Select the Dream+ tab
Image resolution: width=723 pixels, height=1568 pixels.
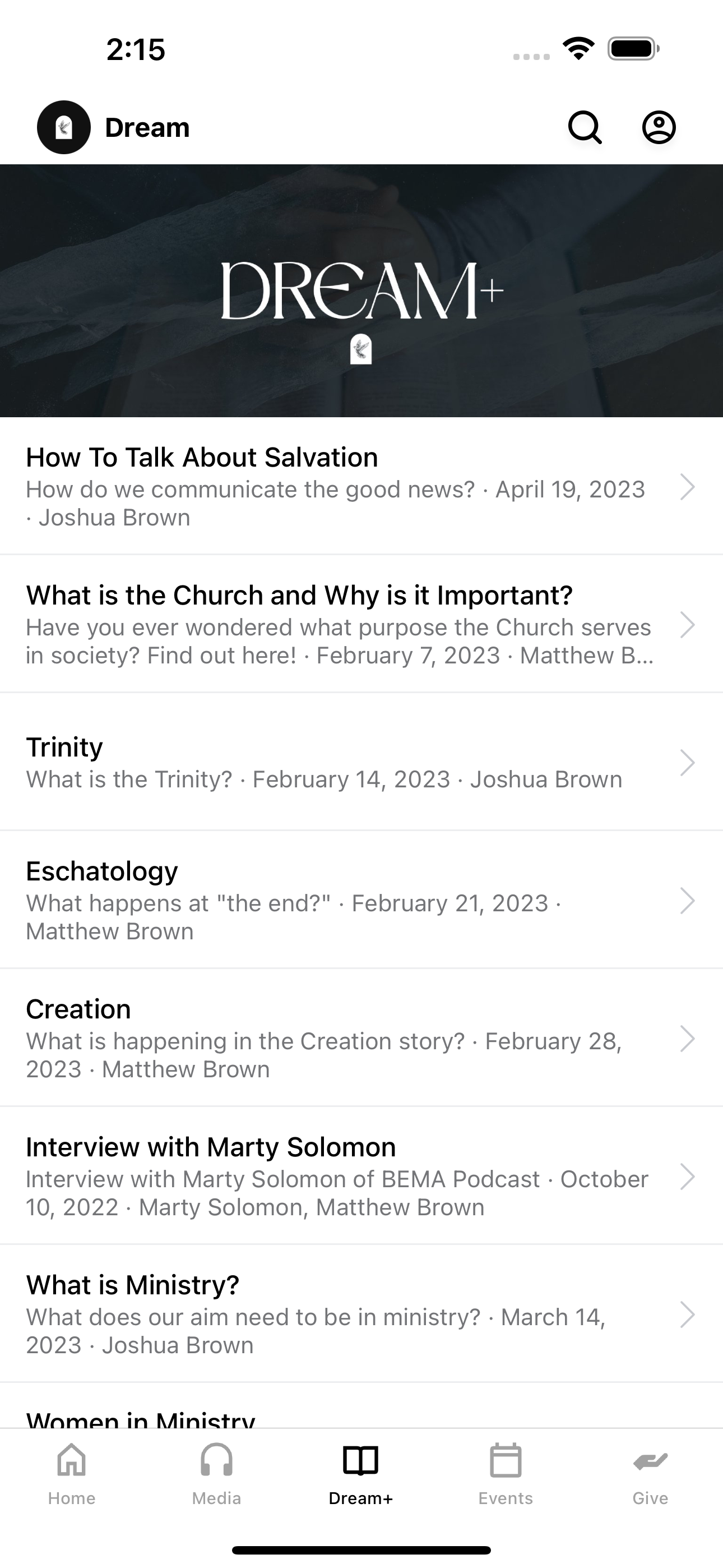[361, 1474]
